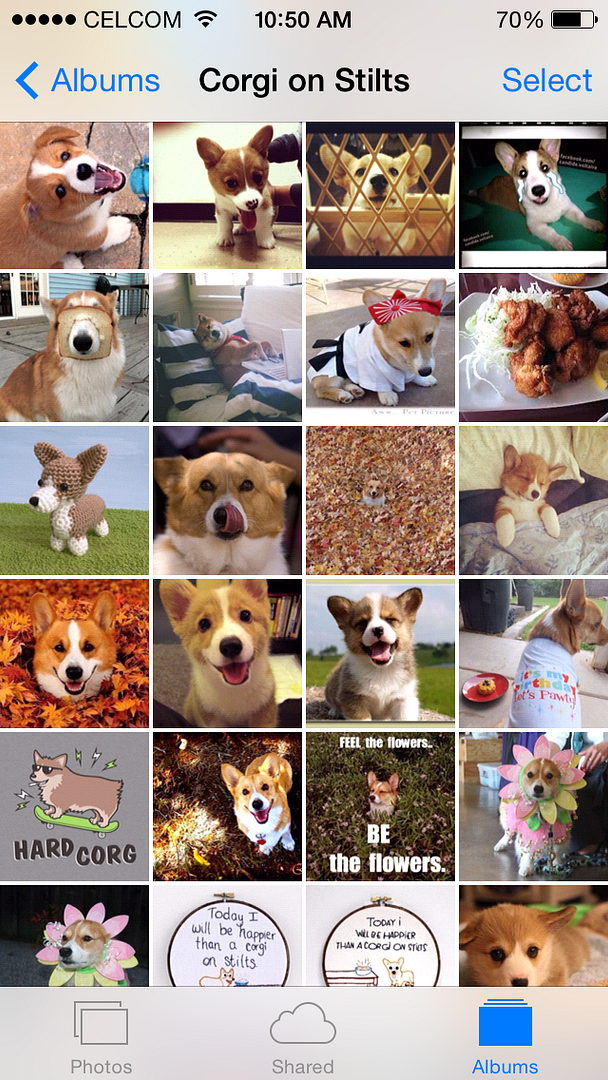Go back to Albums list
608x1080 pixels.
pos(88,80)
